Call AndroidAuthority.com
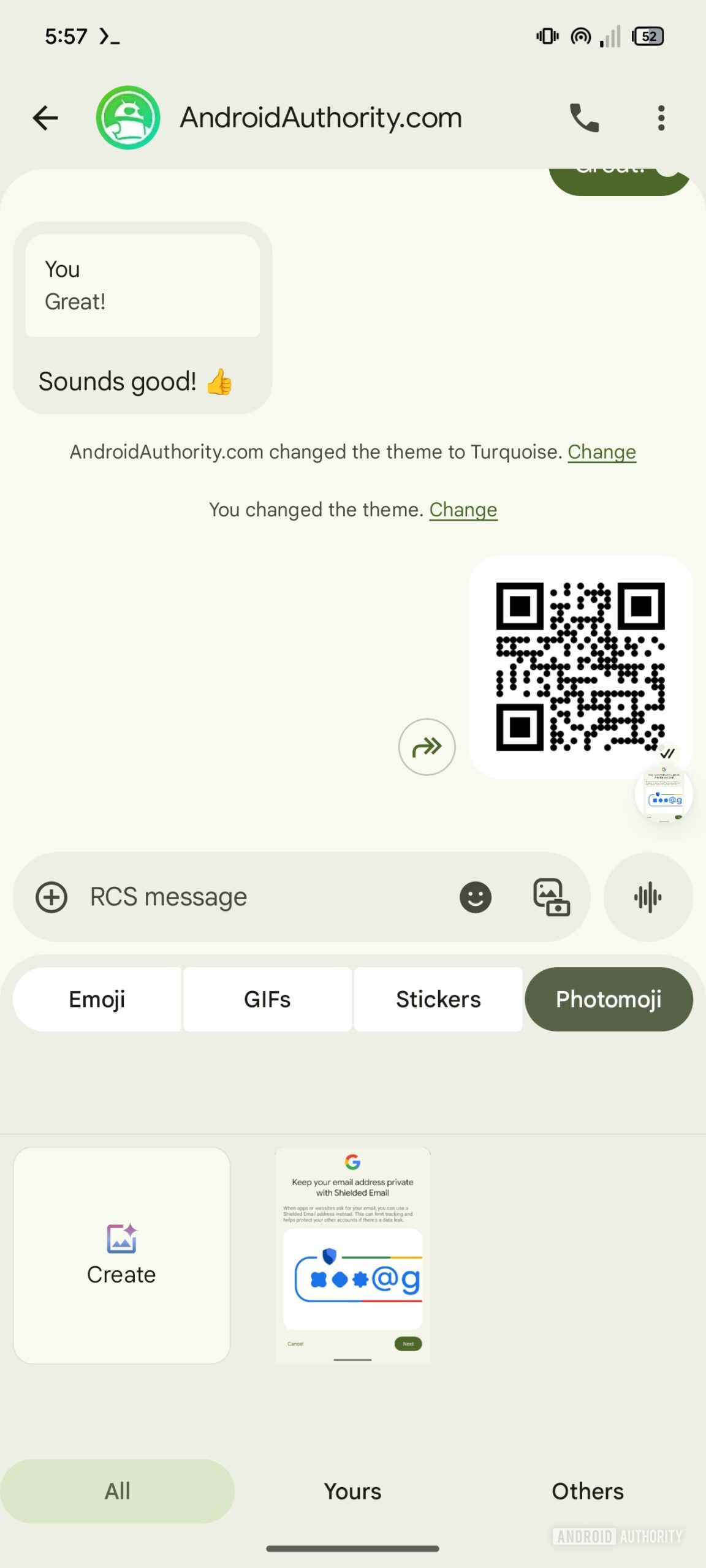The height and width of the screenshot is (1568, 706). coord(584,118)
